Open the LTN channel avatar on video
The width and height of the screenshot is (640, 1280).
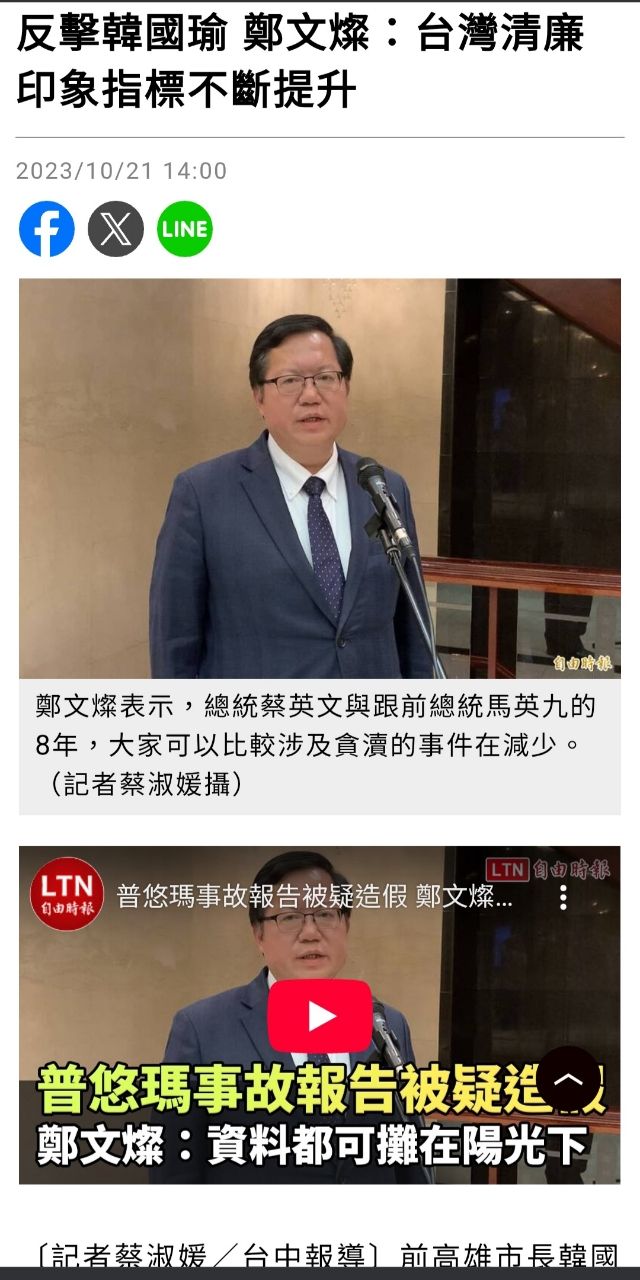point(67,895)
